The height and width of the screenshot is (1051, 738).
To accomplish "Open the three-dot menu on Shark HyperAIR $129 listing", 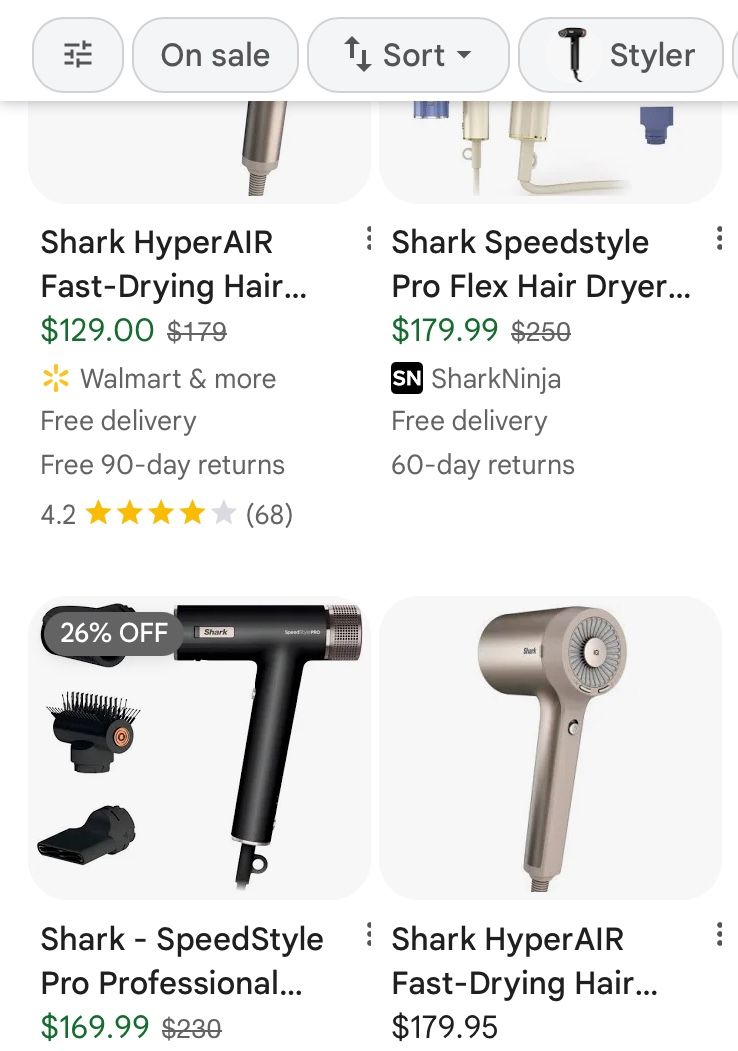I will (x=368, y=237).
